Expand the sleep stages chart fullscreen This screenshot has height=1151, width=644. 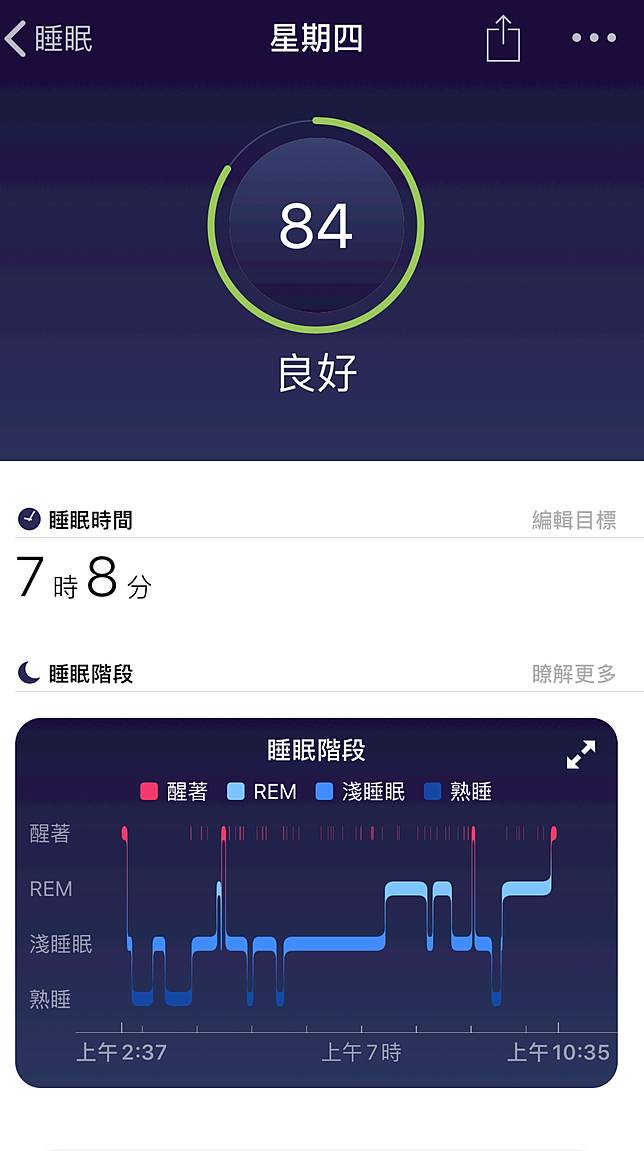(x=581, y=755)
